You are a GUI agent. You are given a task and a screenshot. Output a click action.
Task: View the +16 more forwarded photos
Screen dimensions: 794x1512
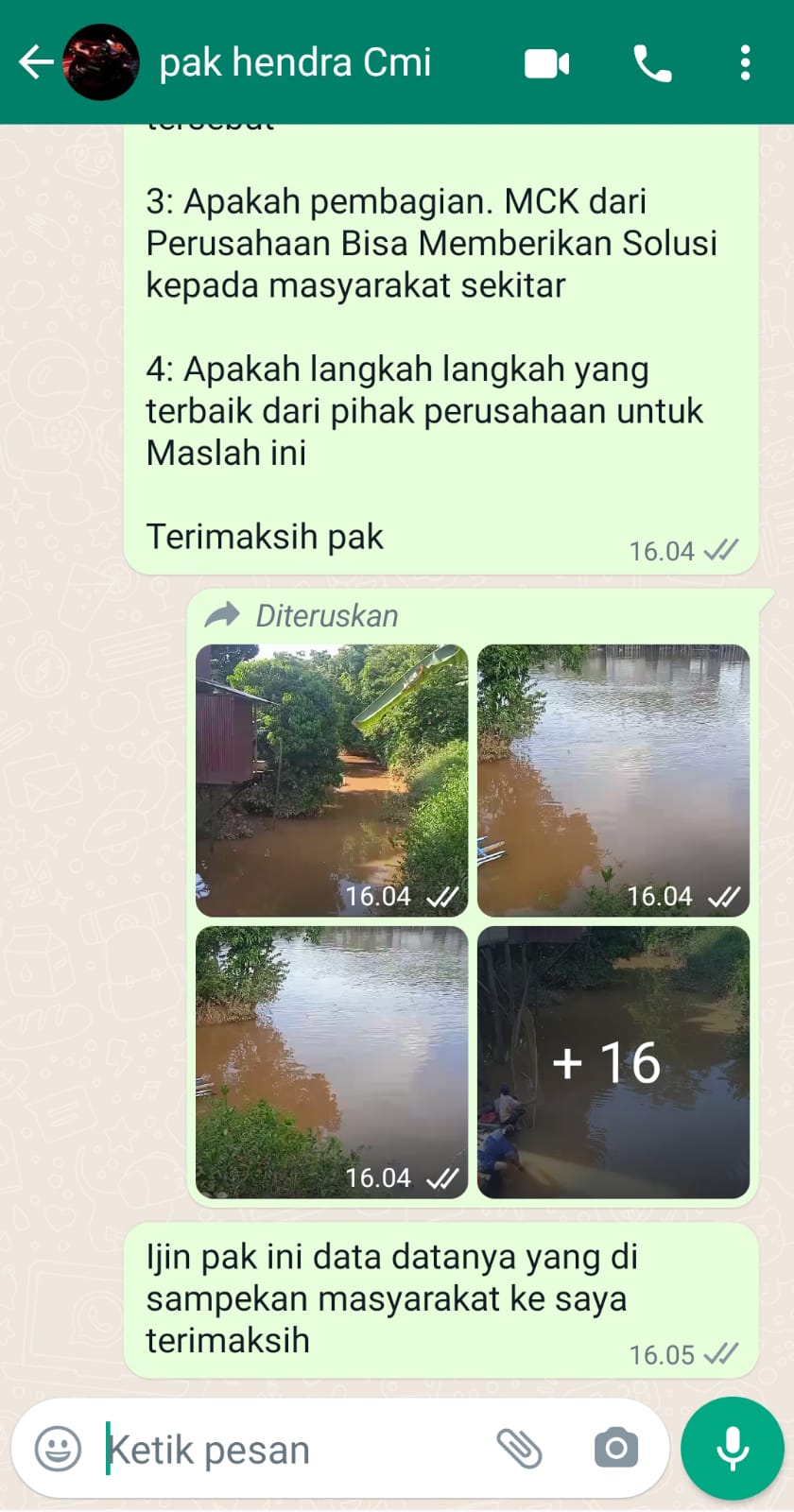pos(613,1061)
